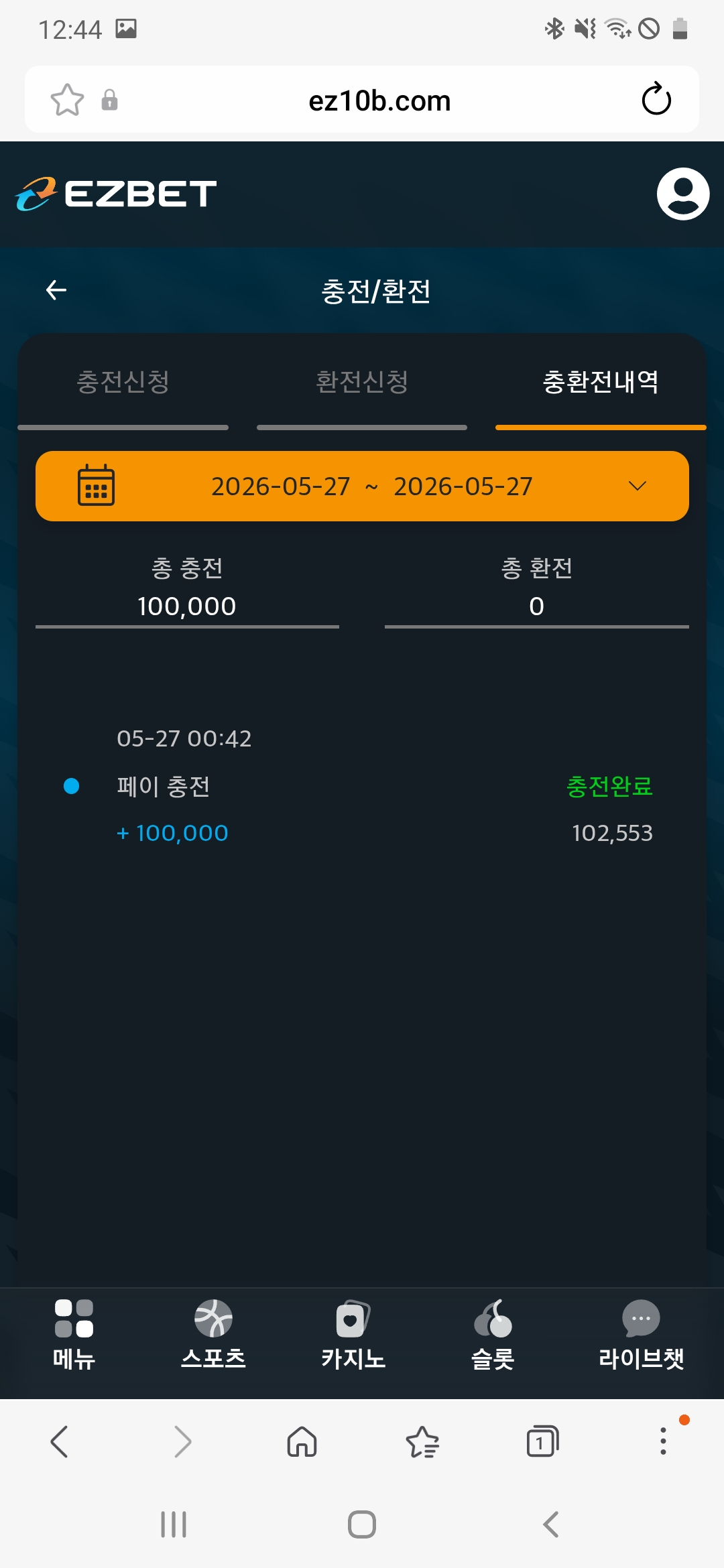Select the 충환전내역 tab
Screen dimensions: 724x1568
pyautogui.click(x=601, y=383)
